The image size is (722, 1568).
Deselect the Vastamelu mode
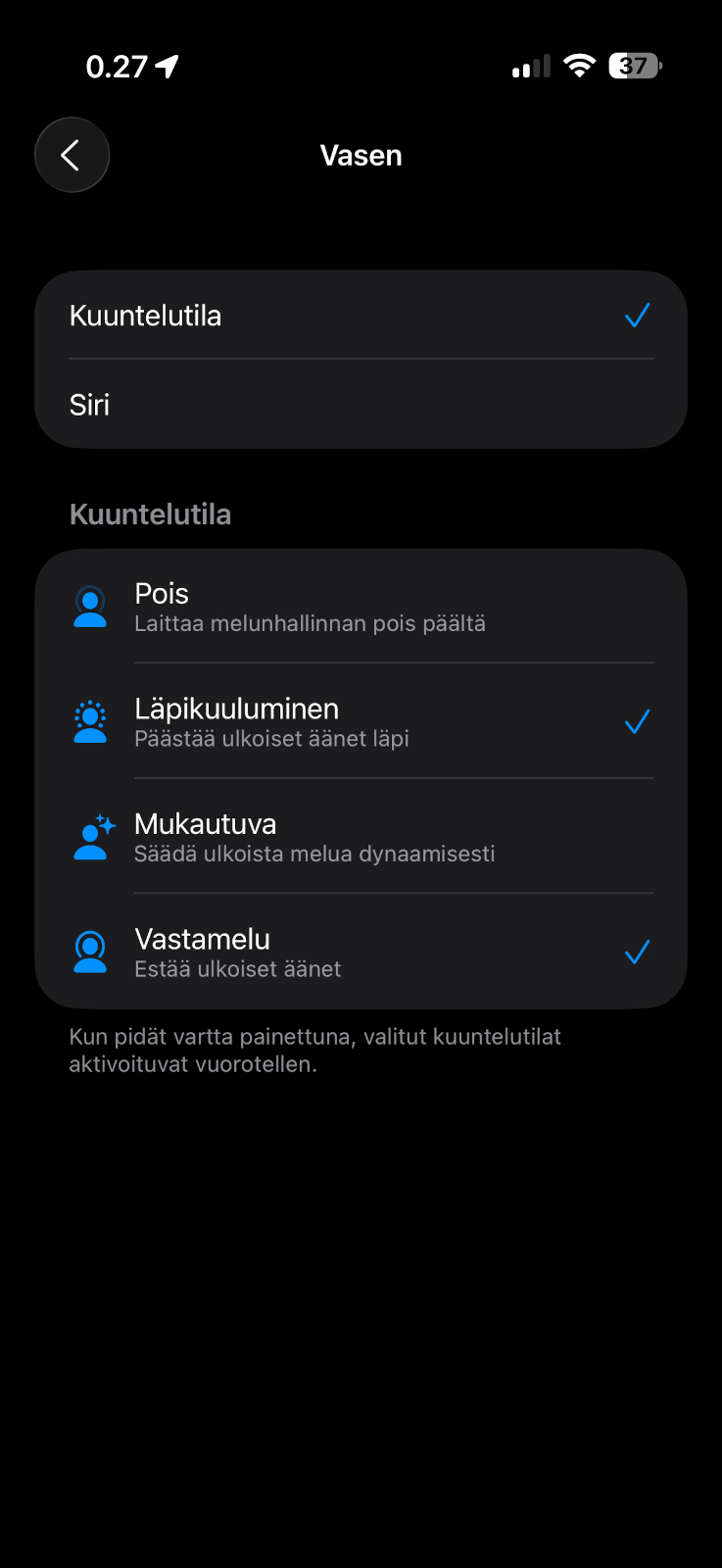coord(361,953)
